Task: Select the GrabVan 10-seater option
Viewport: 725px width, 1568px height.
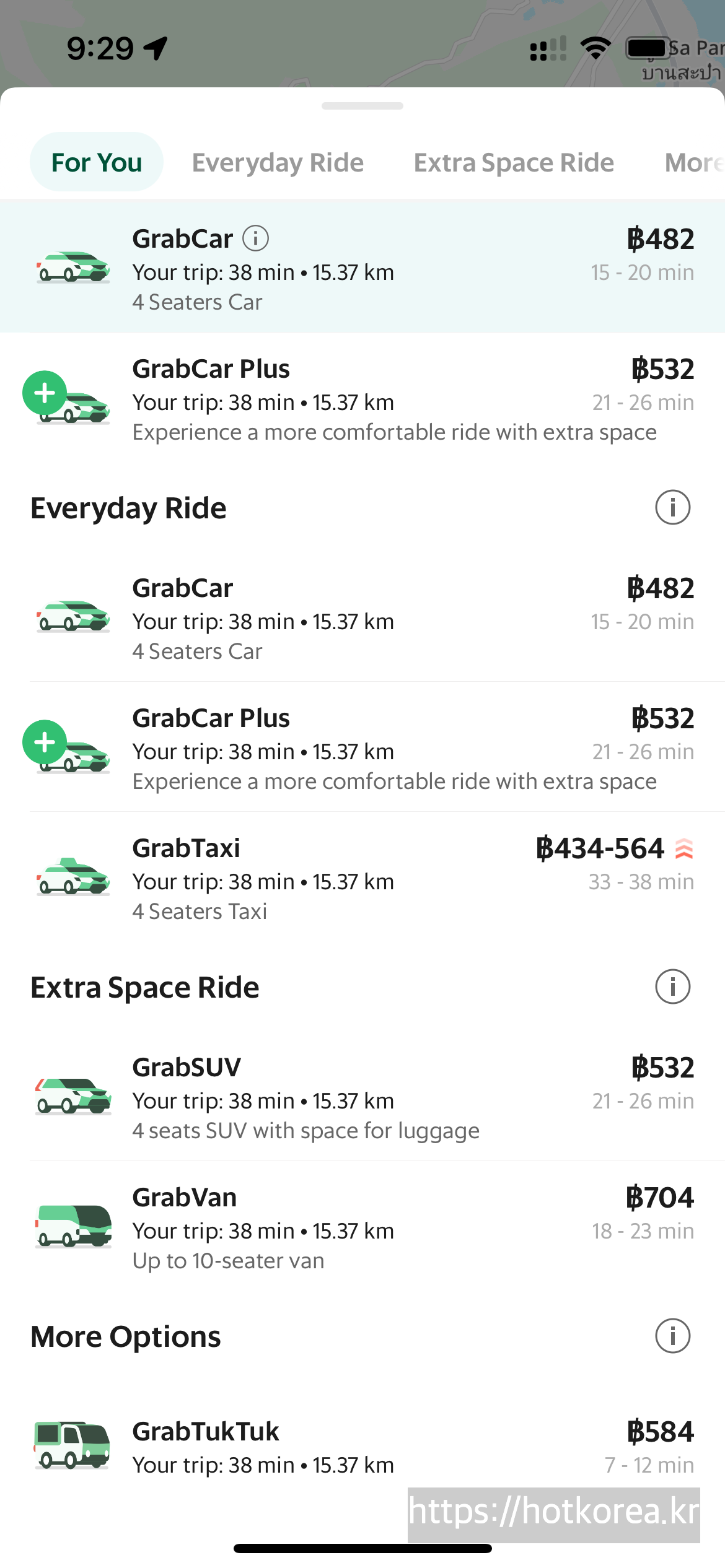Action: pos(362,1229)
